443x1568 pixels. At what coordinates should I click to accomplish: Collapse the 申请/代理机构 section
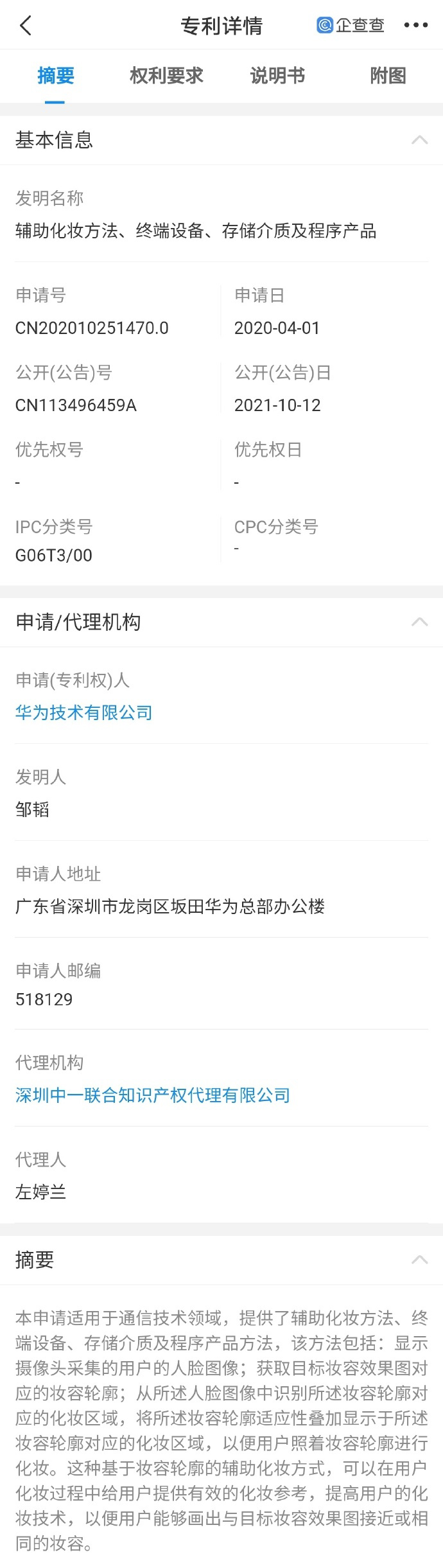pos(419,622)
